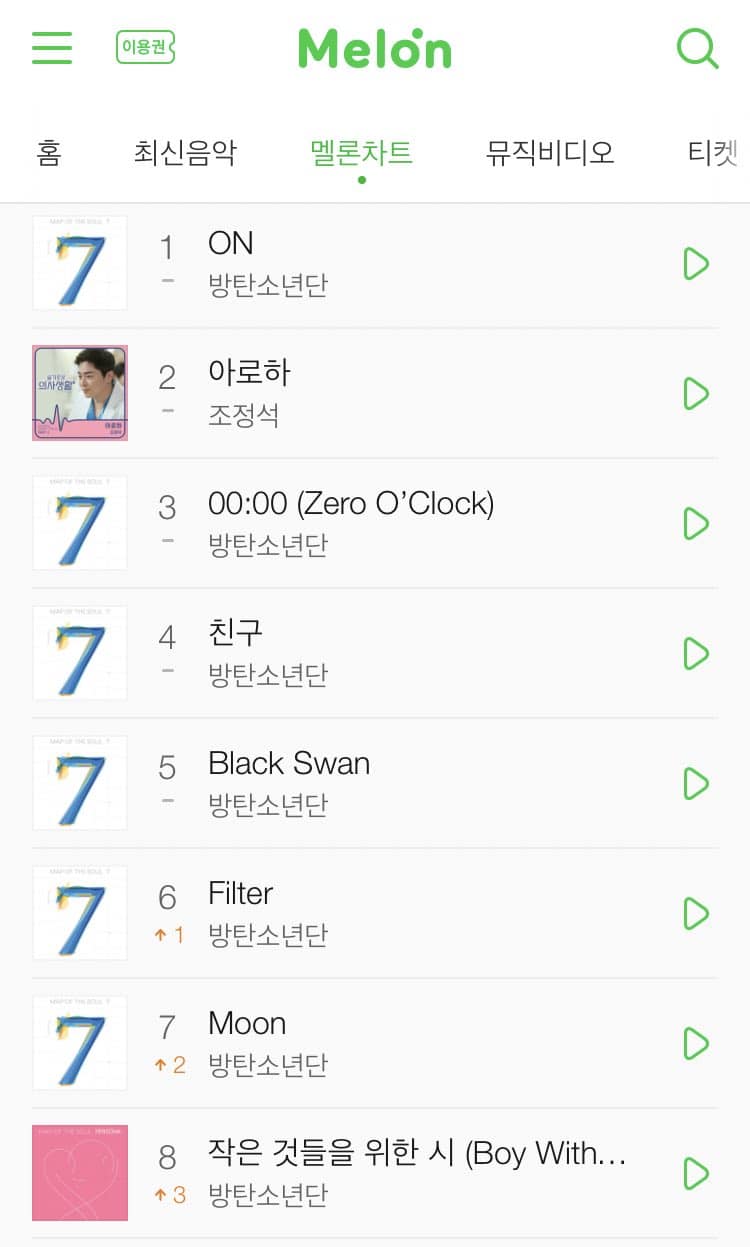Viewport: 750px width, 1247px height.
Task: Select the 멜론차트 tab
Action: (361, 153)
